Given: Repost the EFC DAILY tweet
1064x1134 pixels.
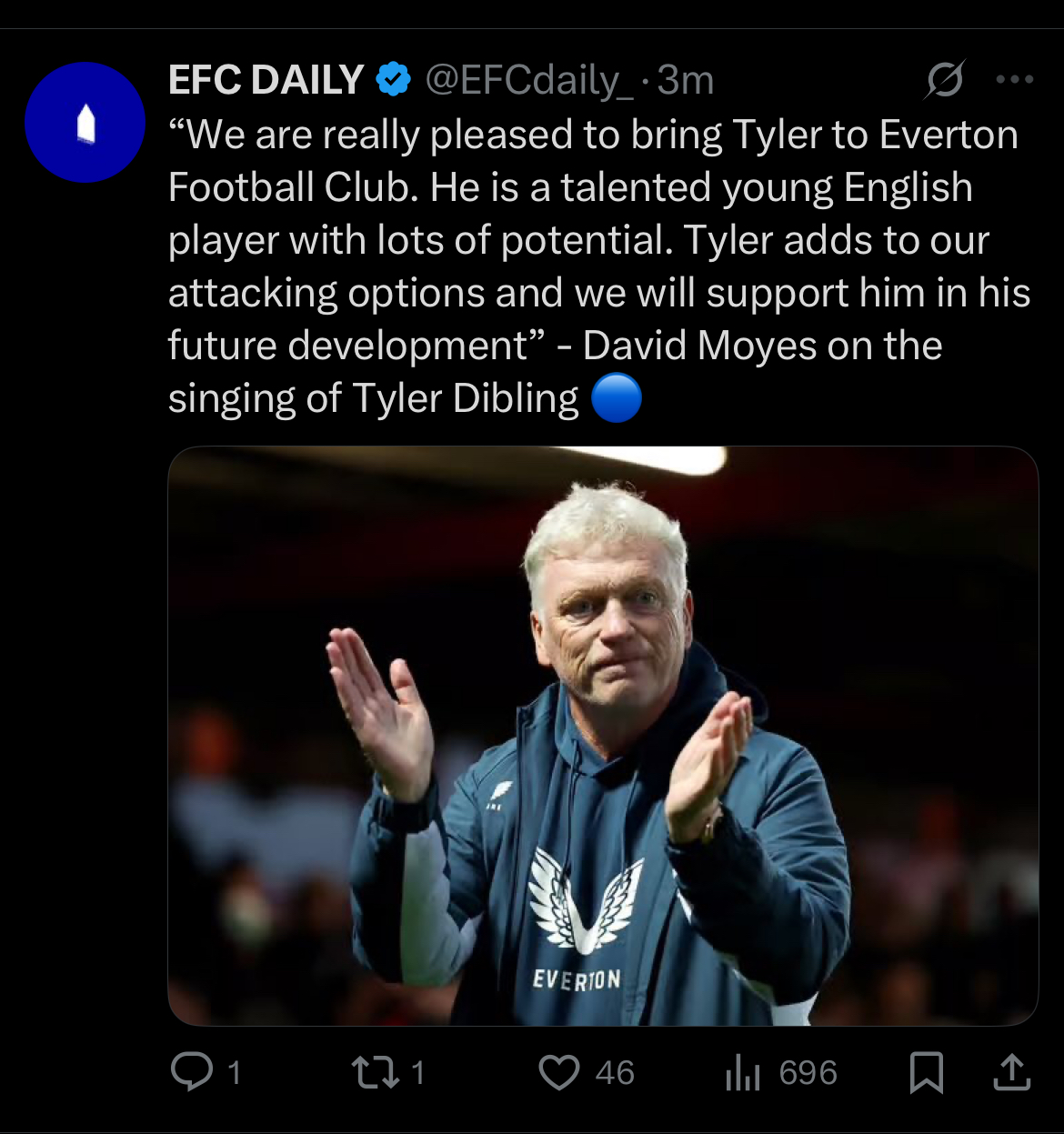Looking at the screenshot, I should coord(376,1071).
